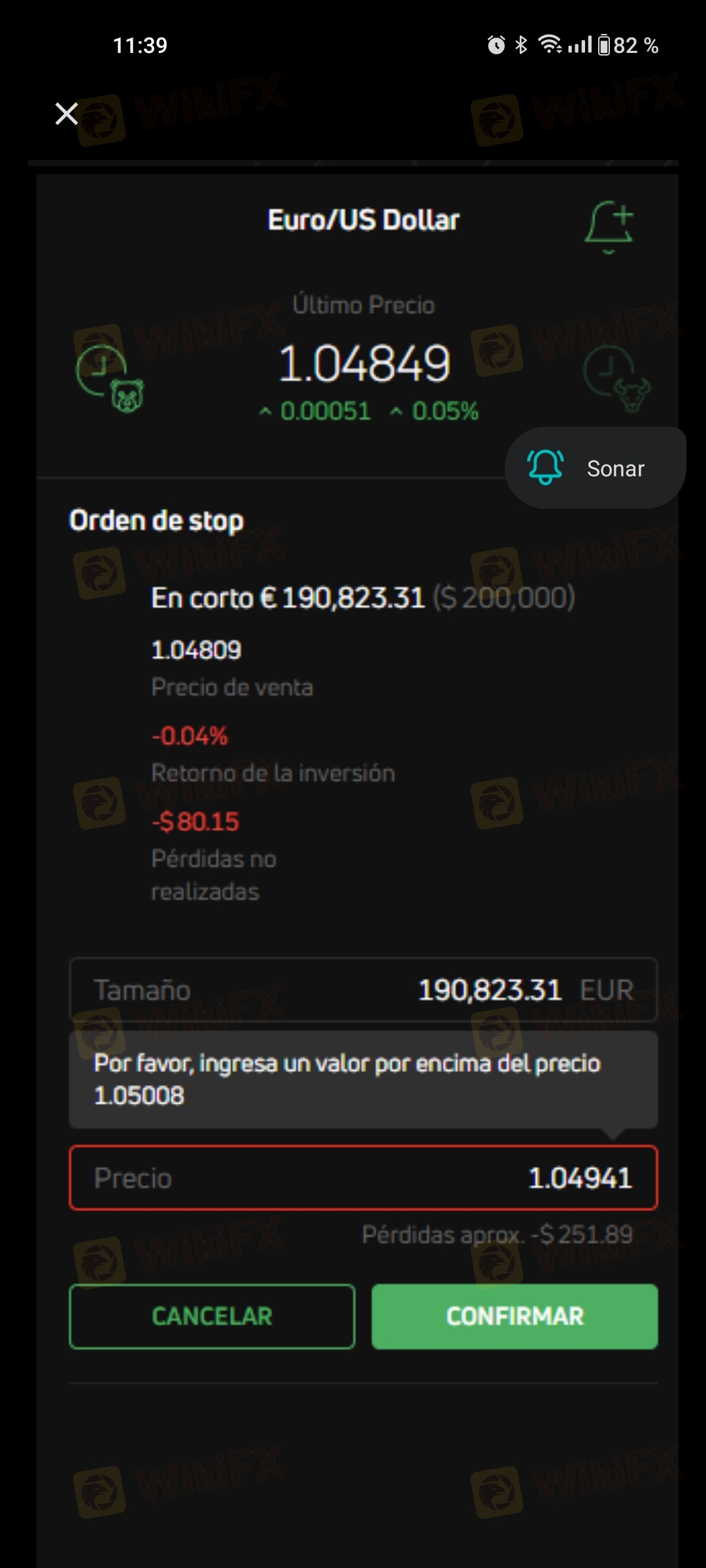Image resolution: width=706 pixels, height=1568 pixels.
Task: Edit the Precio stop price field
Action: tap(363, 1178)
